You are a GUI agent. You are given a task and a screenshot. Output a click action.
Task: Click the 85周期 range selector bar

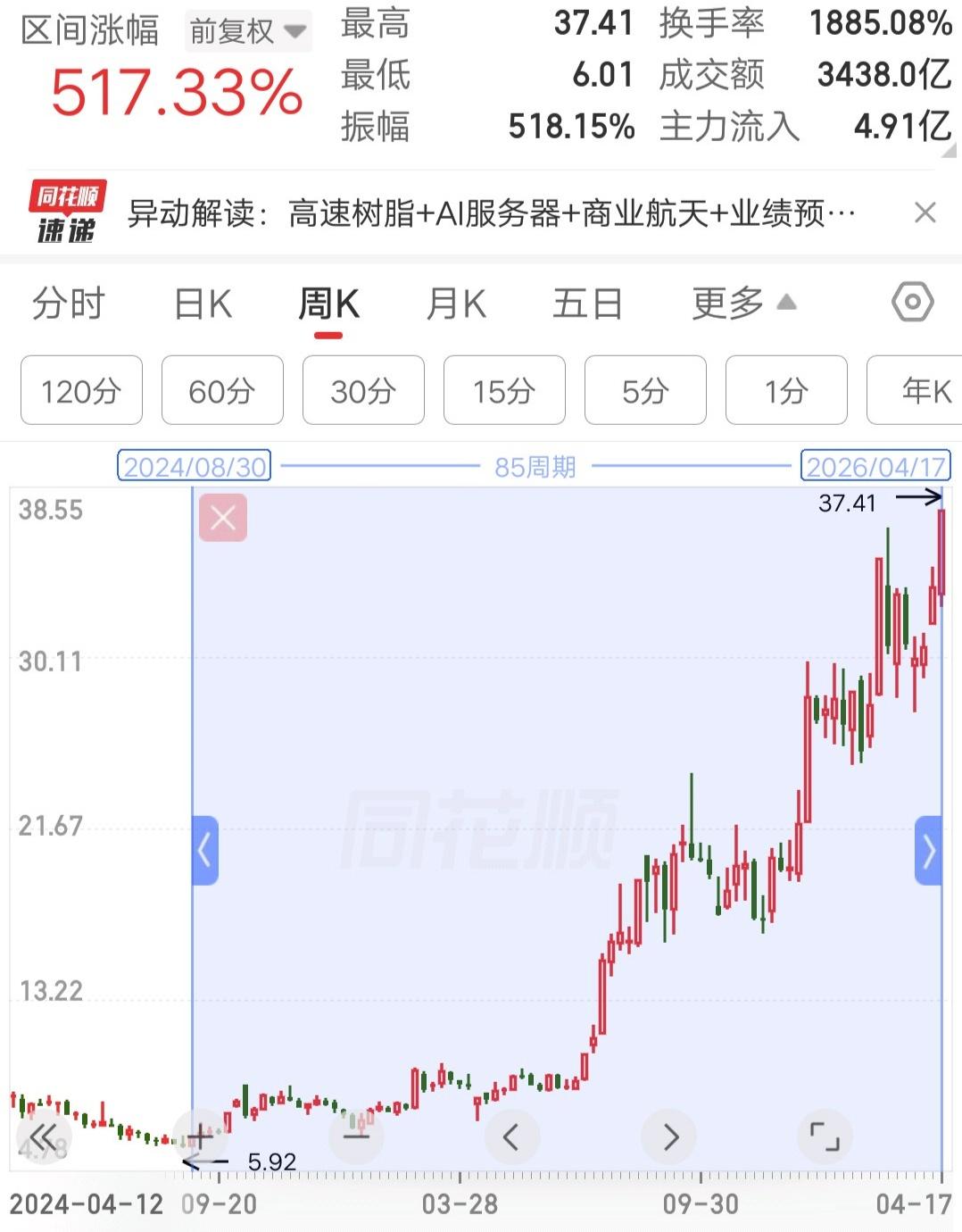[x=535, y=465]
